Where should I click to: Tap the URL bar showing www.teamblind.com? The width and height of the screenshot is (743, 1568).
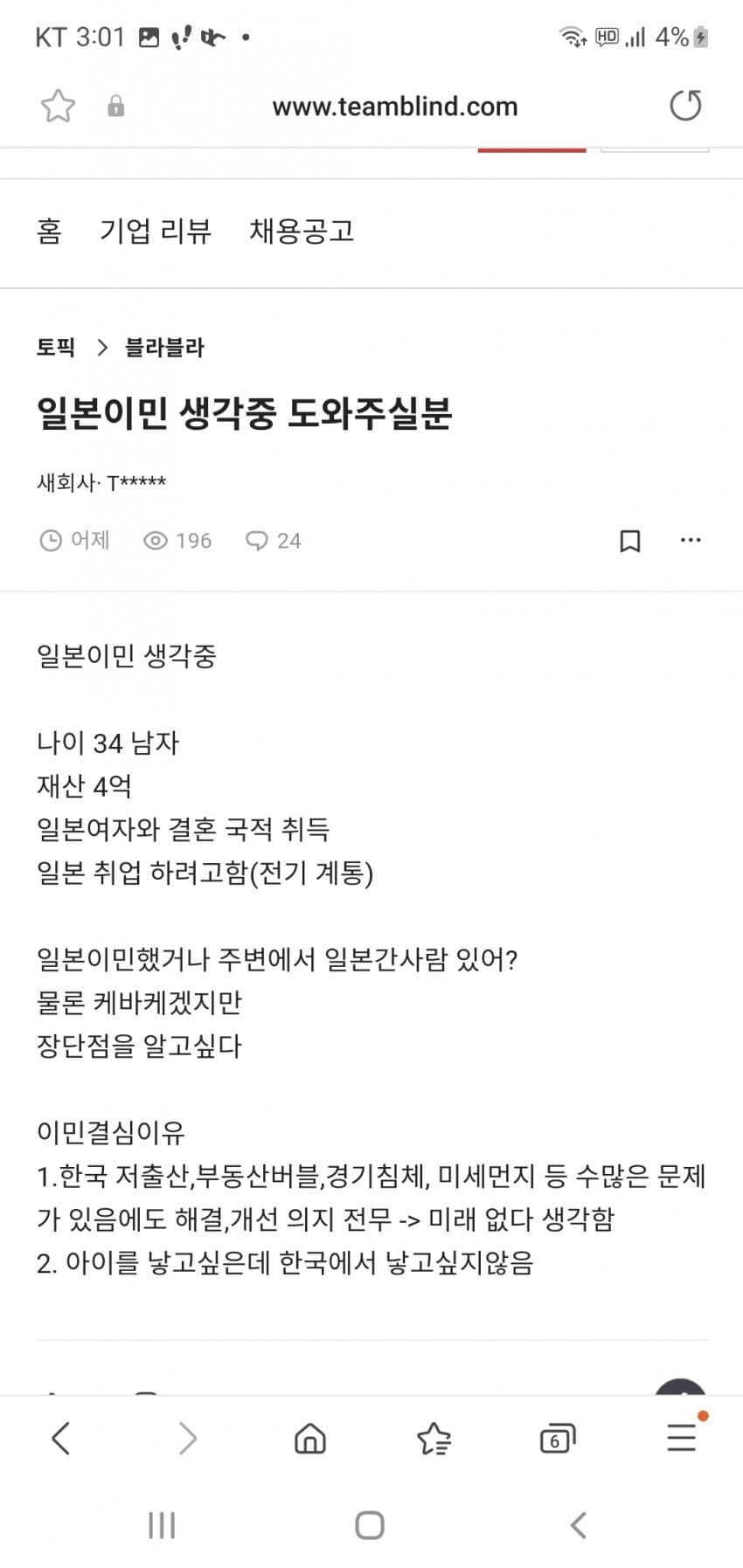395,106
